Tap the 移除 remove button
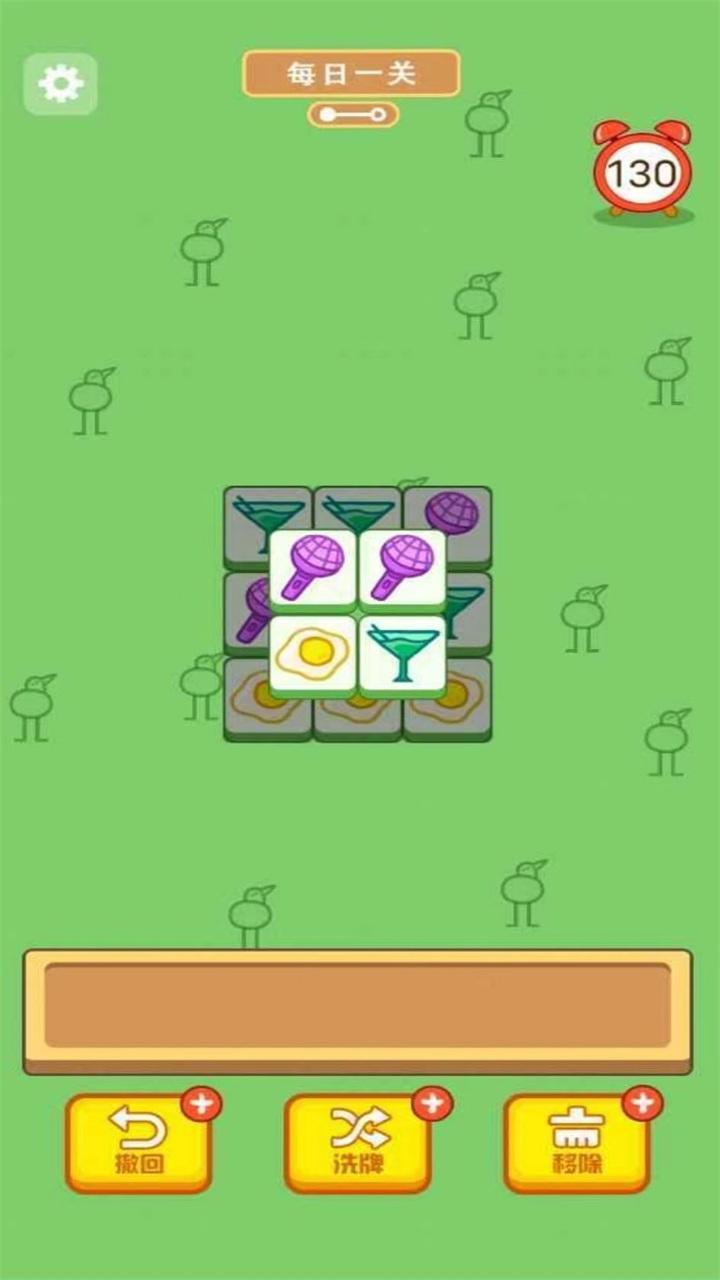This screenshot has height=1280, width=720. [x=577, y=1143]
